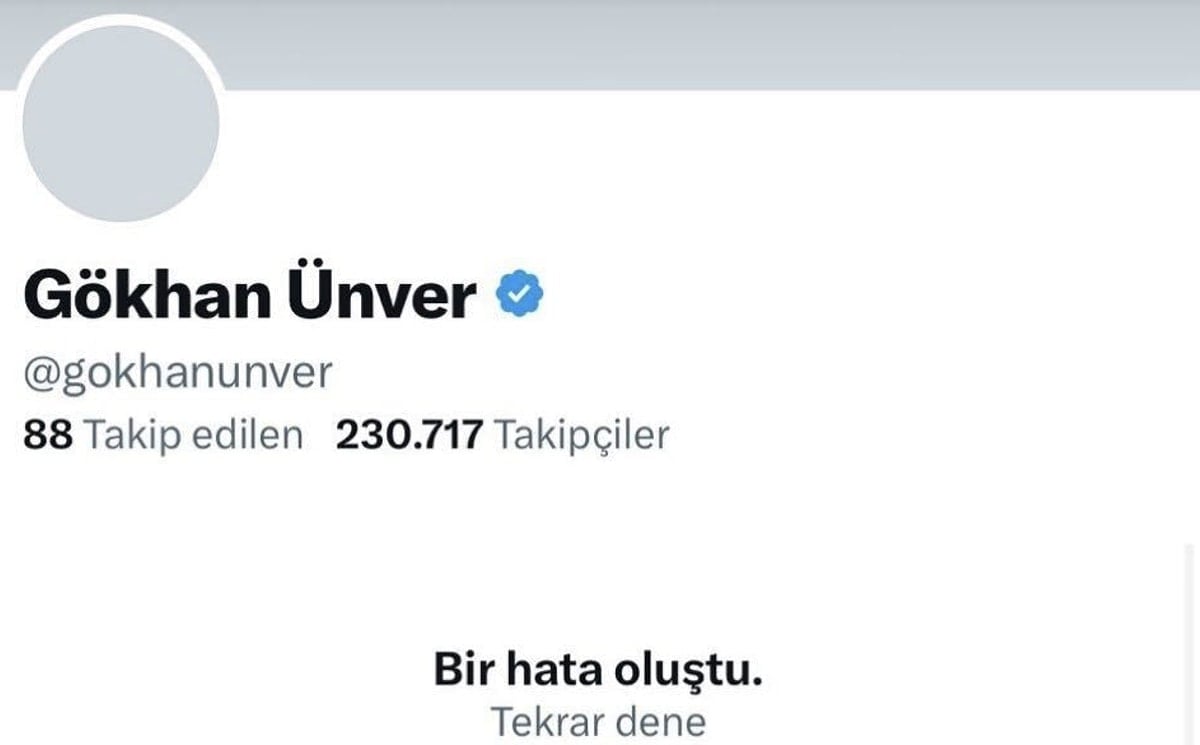Open the 88 Takip edilen list
The width and height of the screenshot is (1200, 745).
click(x=162, y=435)
